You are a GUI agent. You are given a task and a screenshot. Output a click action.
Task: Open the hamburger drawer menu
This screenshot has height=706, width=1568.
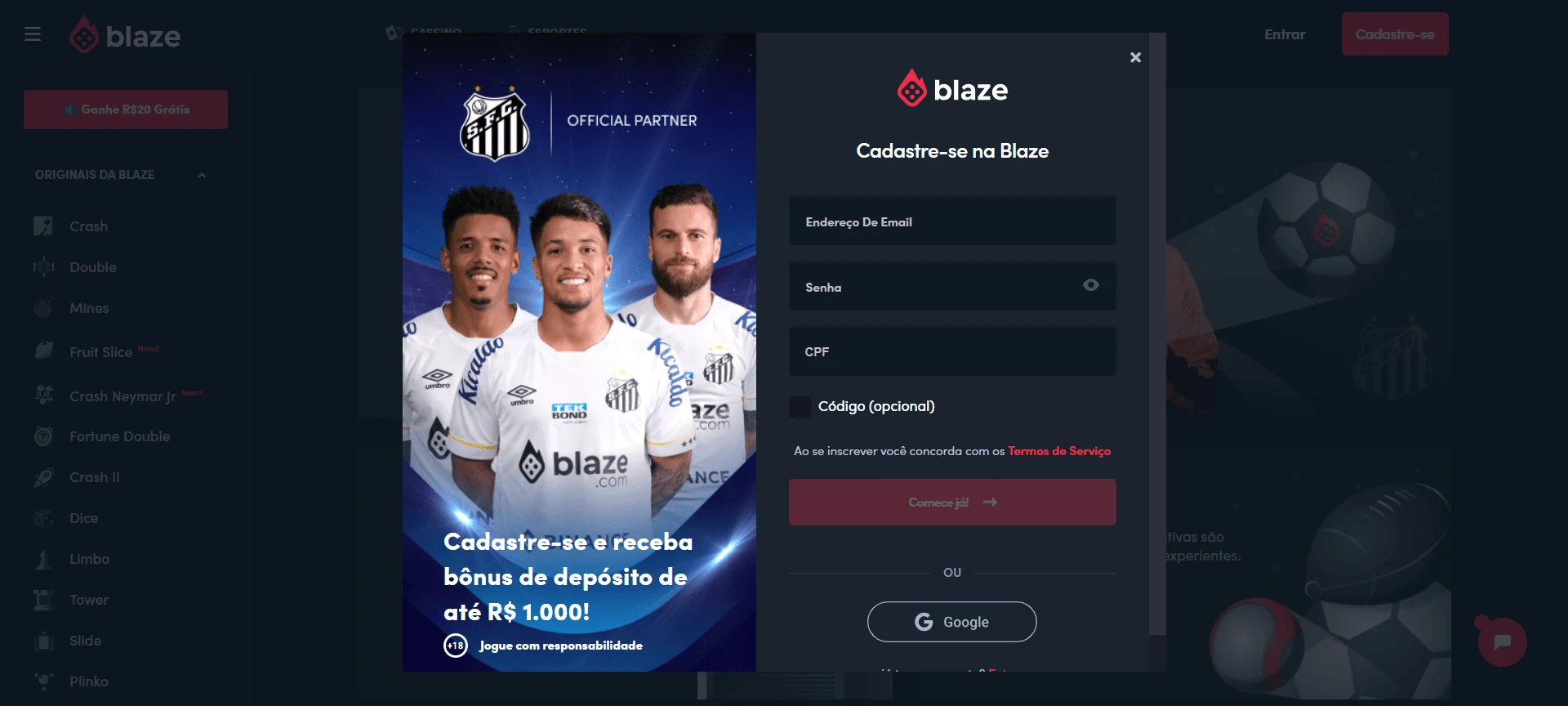coord(33,34)
